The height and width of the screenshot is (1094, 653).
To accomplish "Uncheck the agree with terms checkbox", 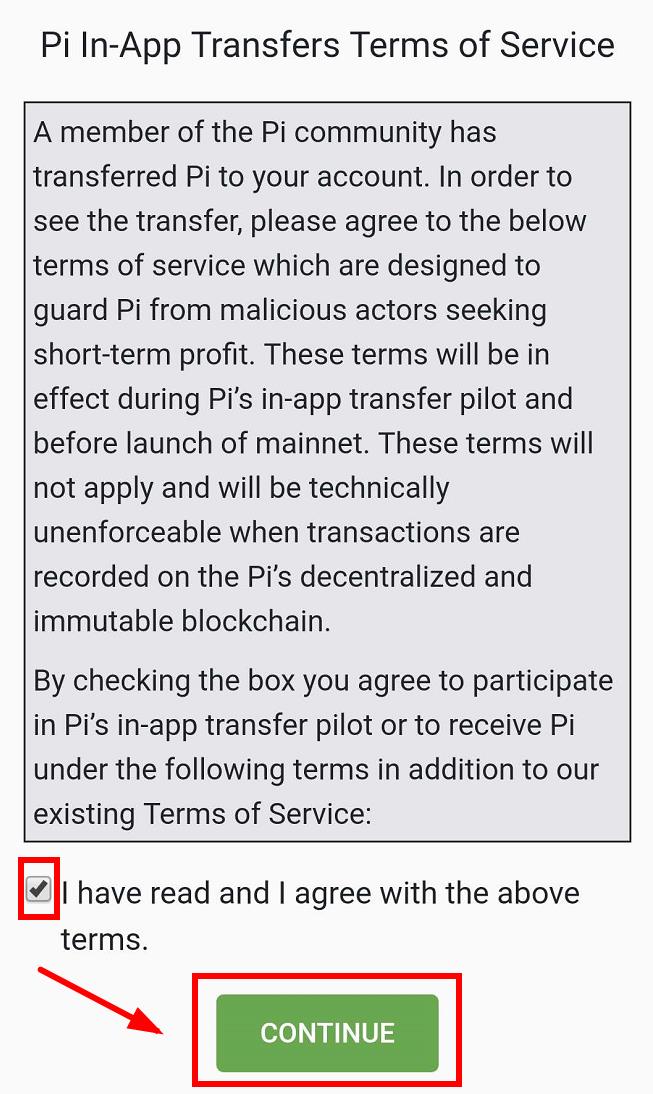I will (39, 888).
